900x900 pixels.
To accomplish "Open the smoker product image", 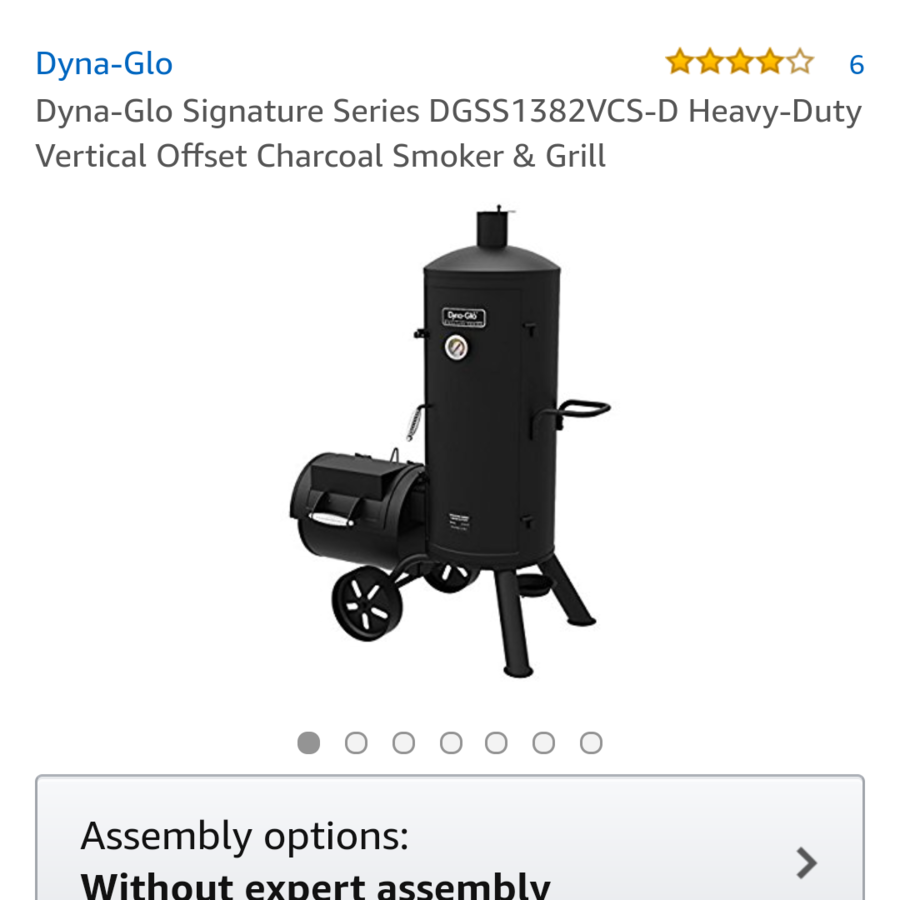I will tap(450, 440).
